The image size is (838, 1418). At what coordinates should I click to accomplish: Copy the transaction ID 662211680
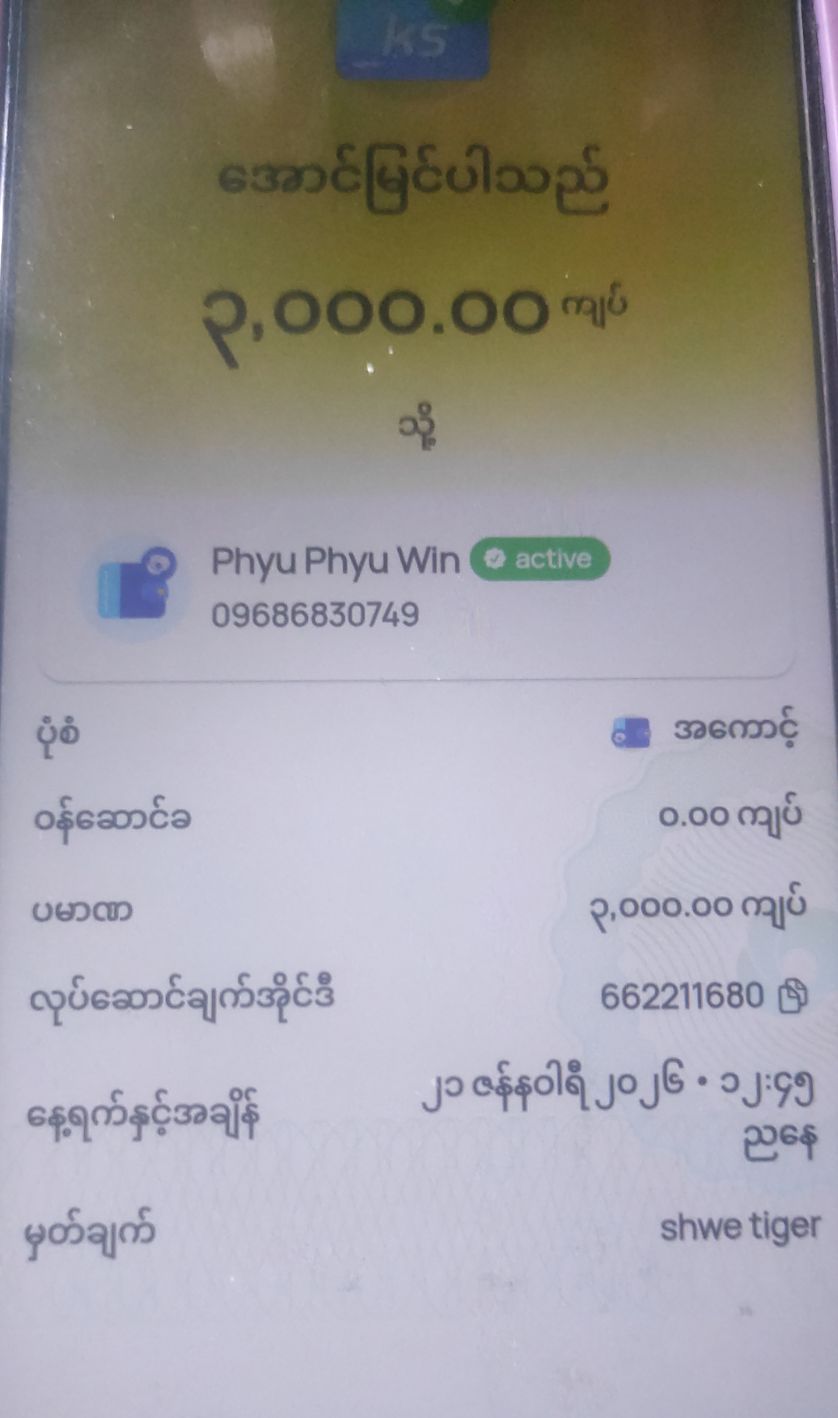(792, 997)
